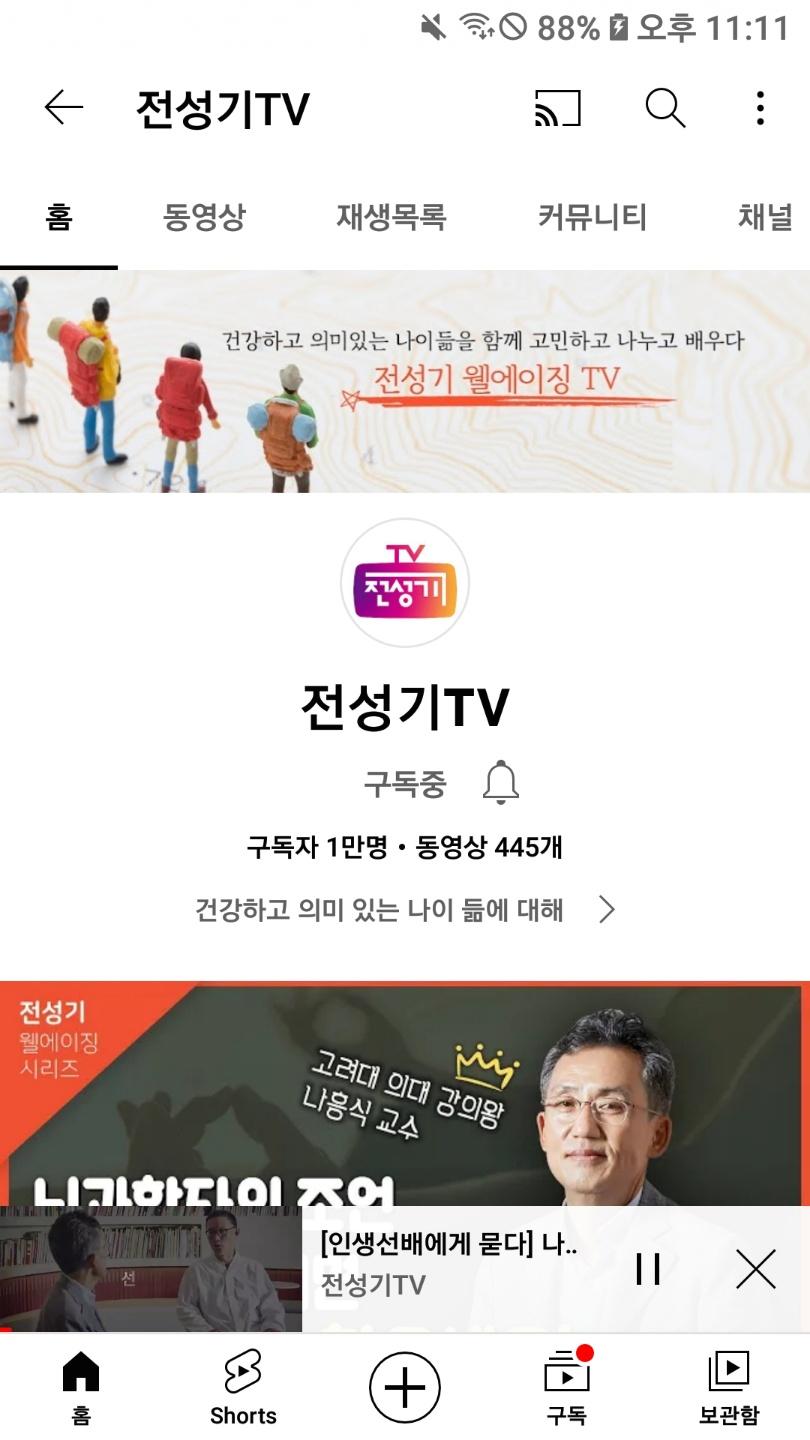The image size is (810, 1440).
Task: Switch to the 동영상 tab
Action: 204,217
